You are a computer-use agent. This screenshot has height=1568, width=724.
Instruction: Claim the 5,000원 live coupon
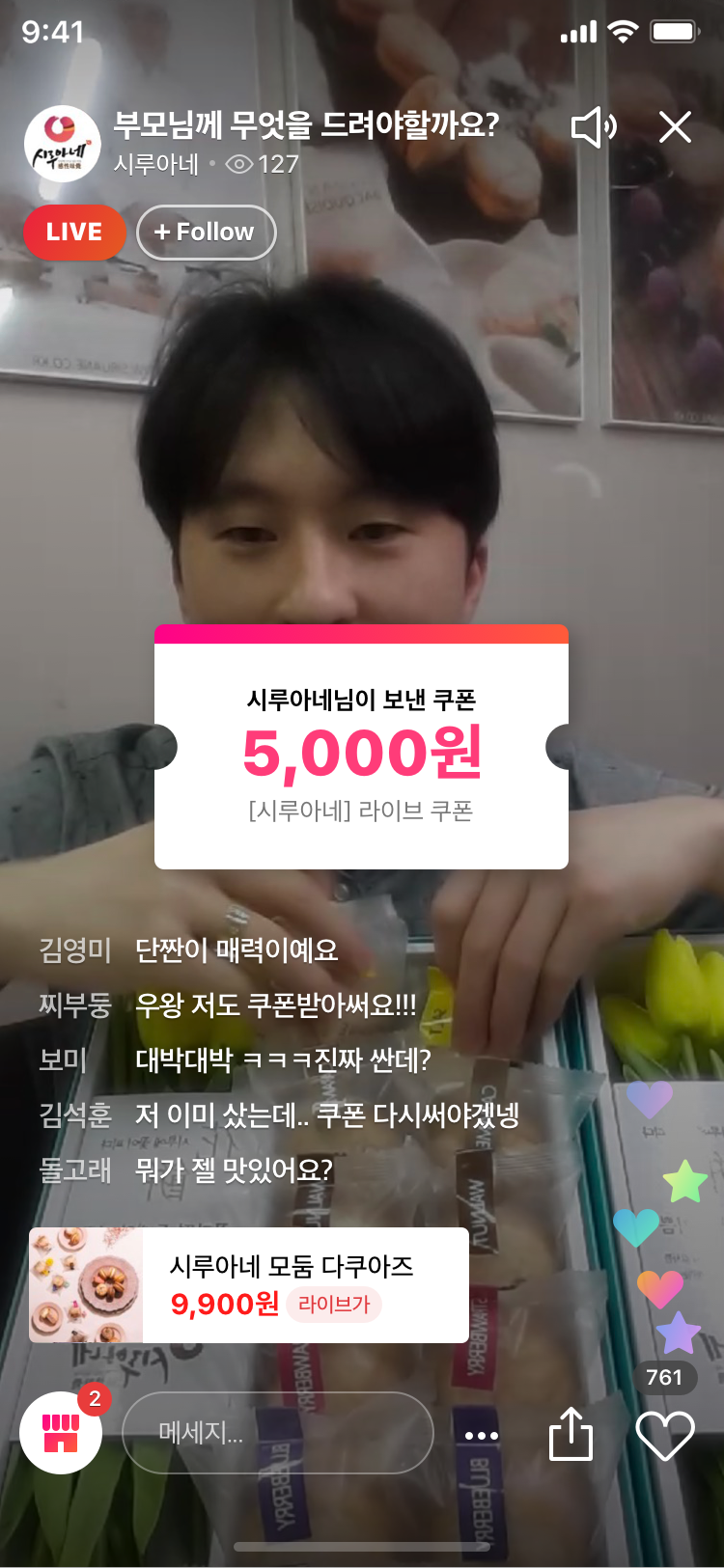click(x=361, y=753)
